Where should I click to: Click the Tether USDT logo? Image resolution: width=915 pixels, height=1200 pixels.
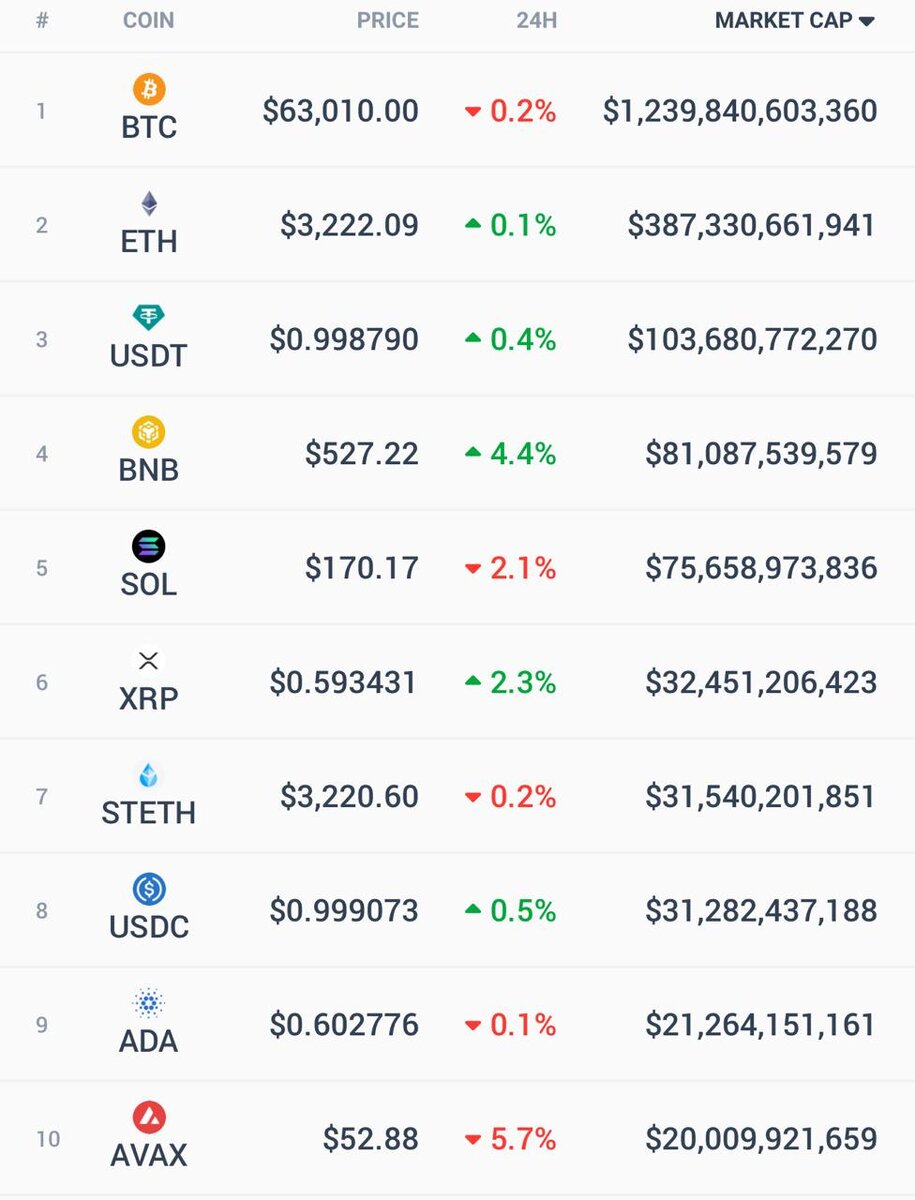pos(148,316)
